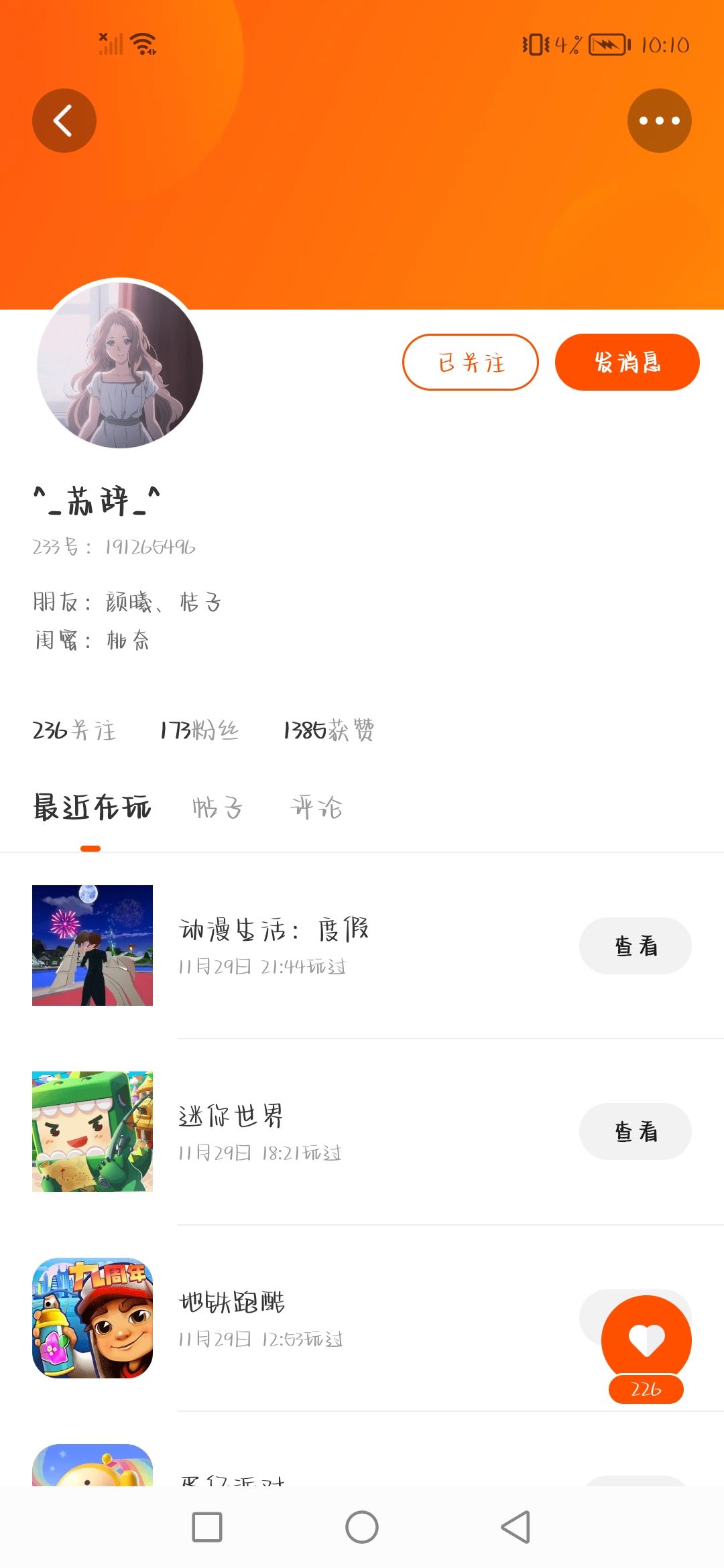Tap the system home button
724x1568 pixels.
(x=362, y=1527)
